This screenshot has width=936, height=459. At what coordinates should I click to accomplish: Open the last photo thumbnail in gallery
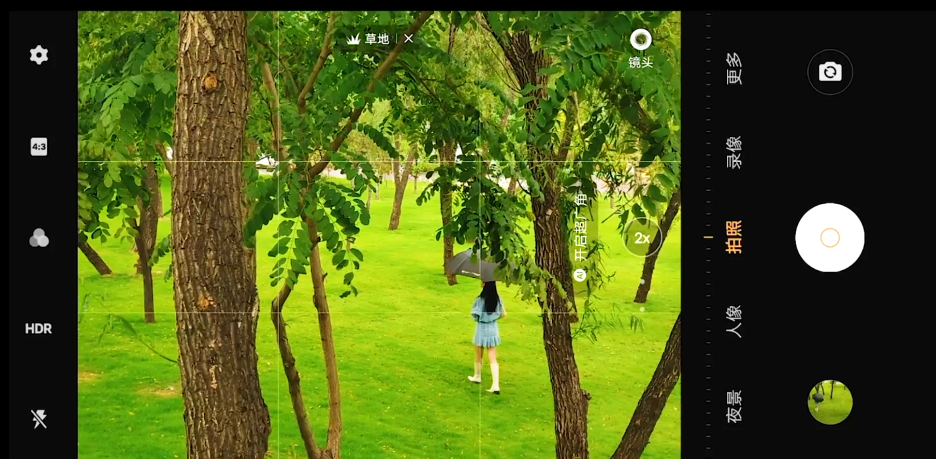[830, 402]
